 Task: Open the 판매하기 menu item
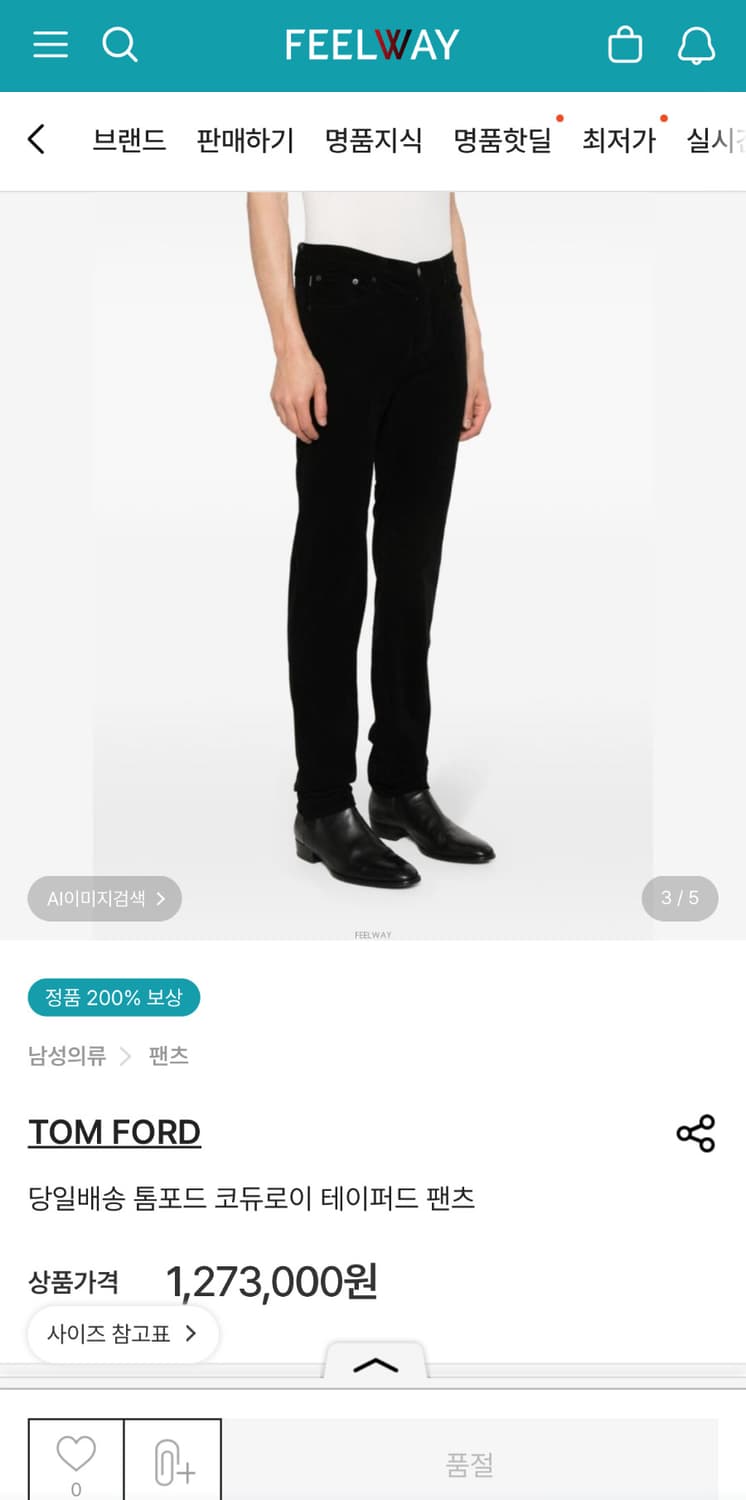click(x=243, y=141)
